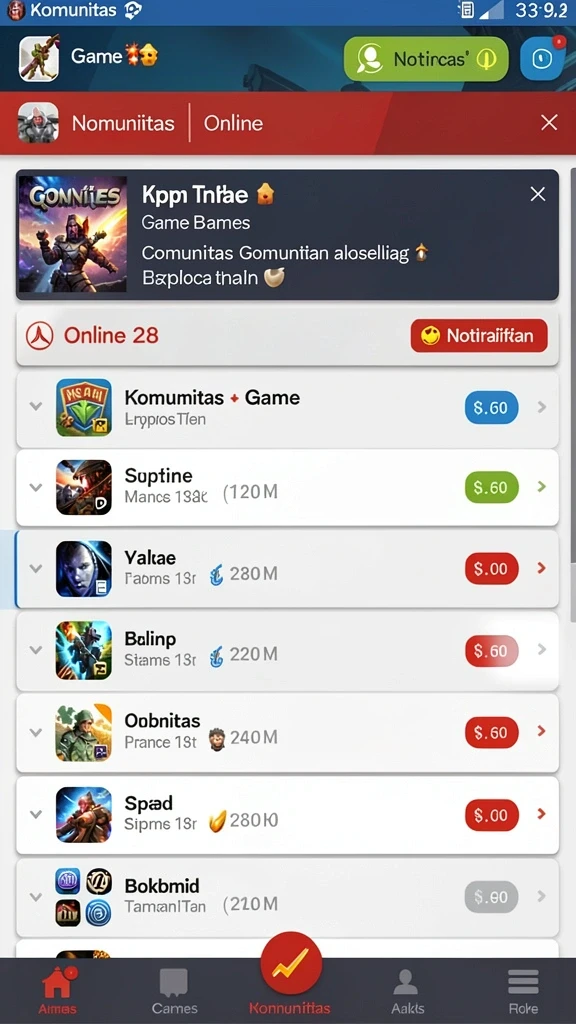Close the red Nomunitas Online banner
This screenshot has width=576, height=1024.
click(549, 123)
